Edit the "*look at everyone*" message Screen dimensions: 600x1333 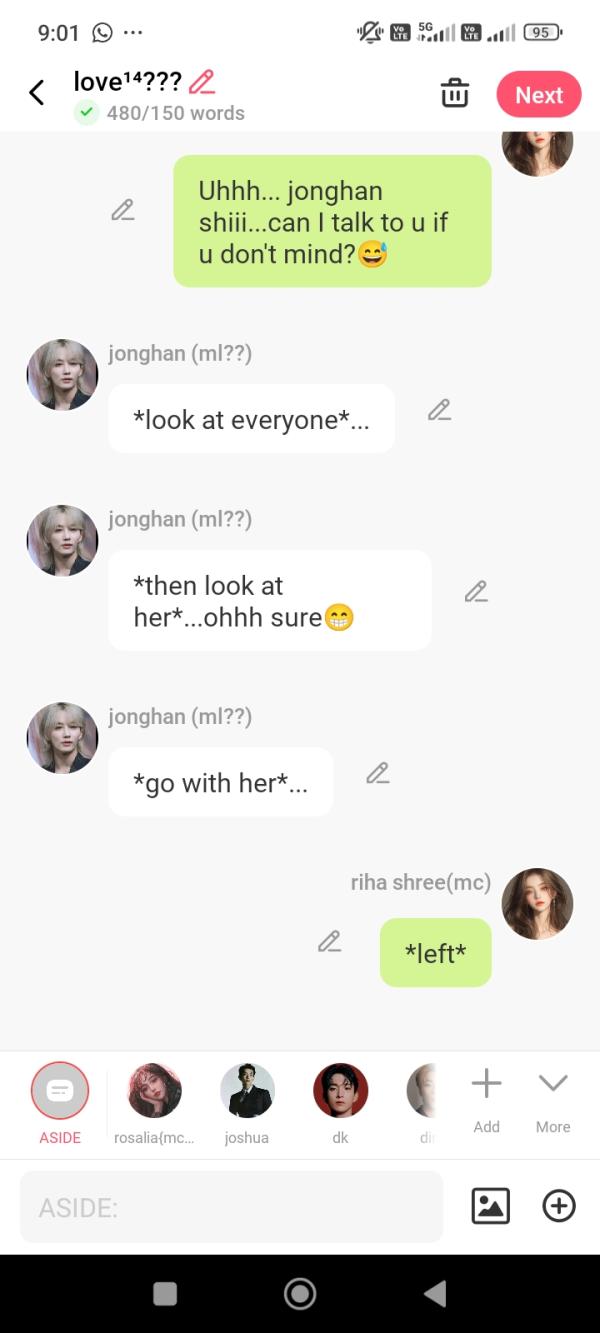pyautogui.click(x=439, y=410)
